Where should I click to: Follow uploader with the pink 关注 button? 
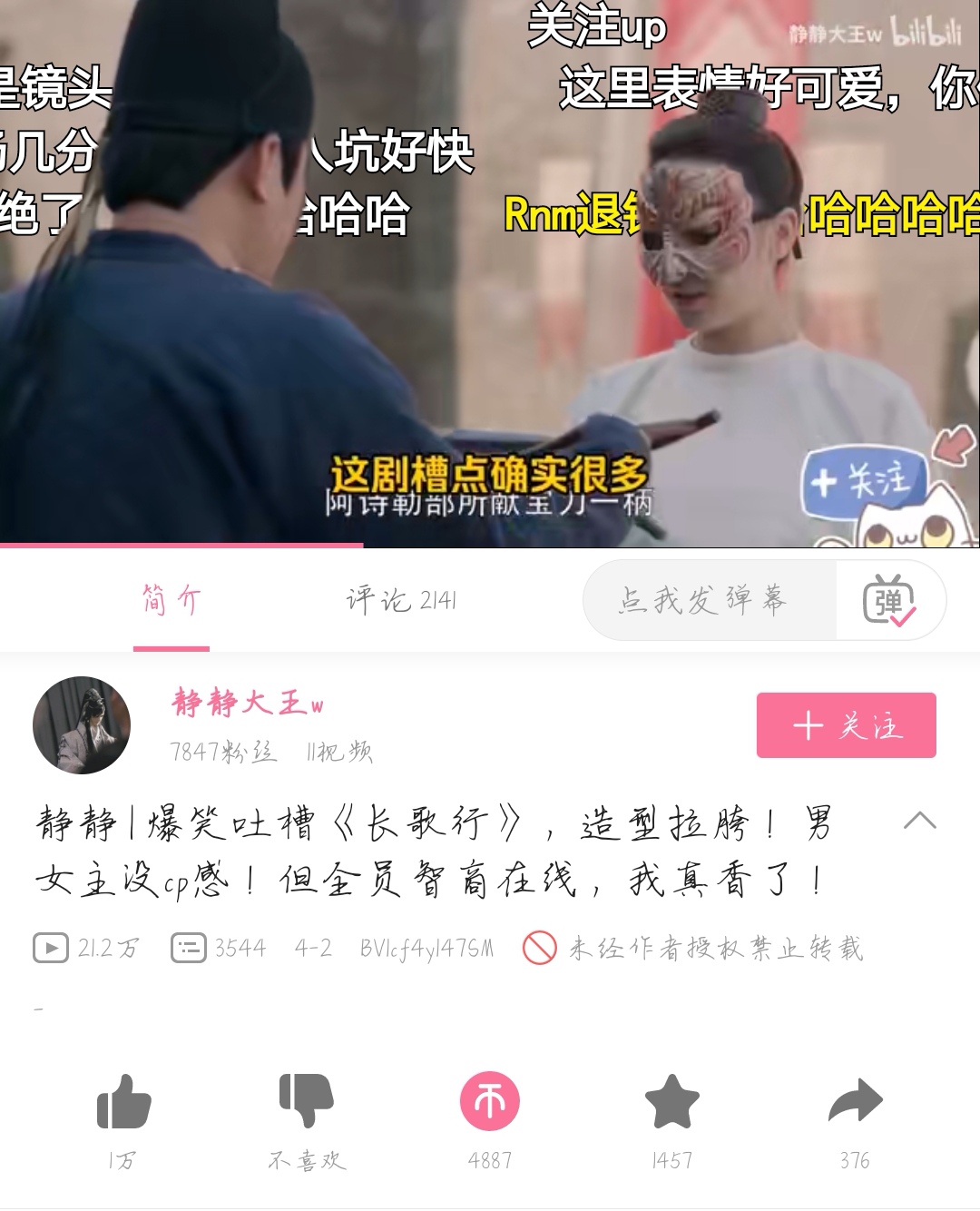coord(846,725)
